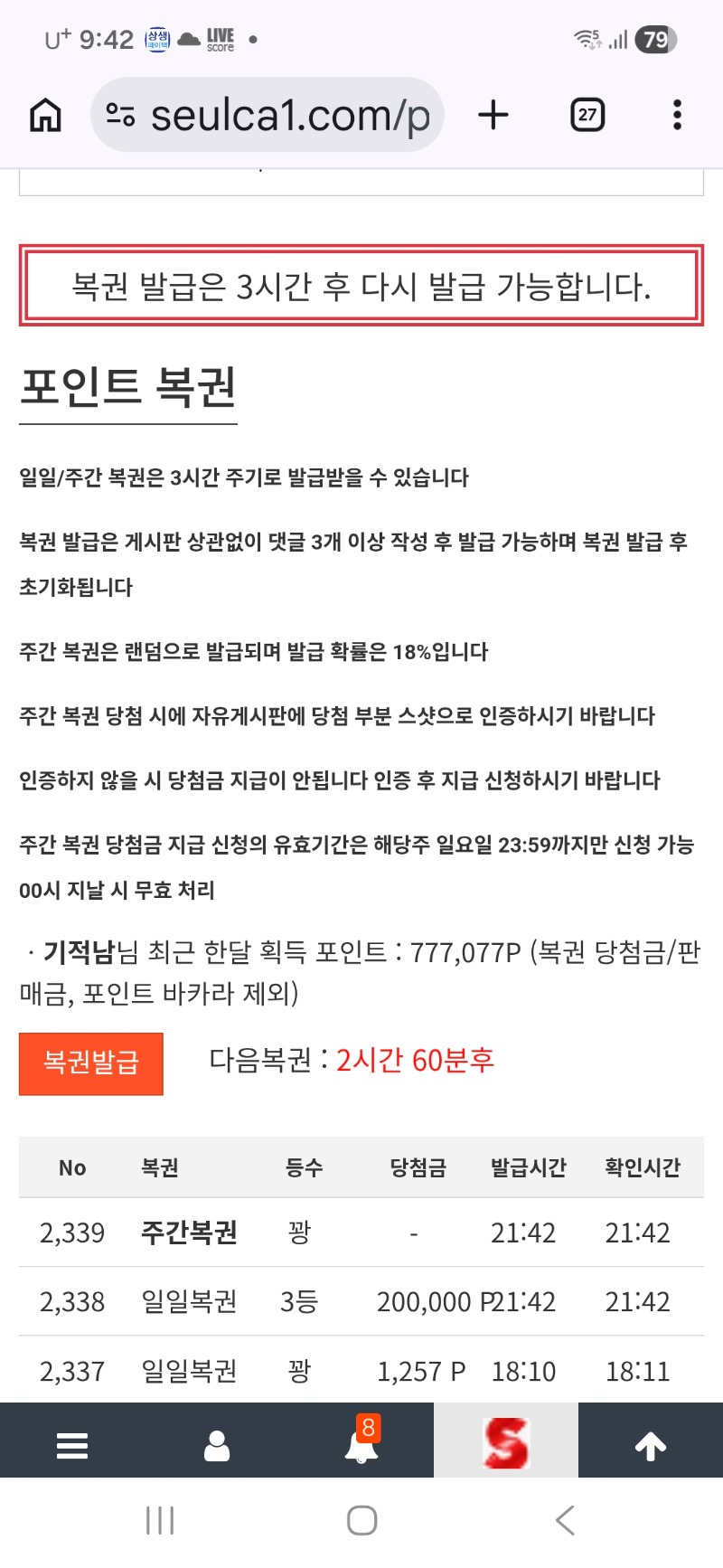Open the browser overflow menu
This screenshot has width=723, height=1568.
click(x=677, y=115)
